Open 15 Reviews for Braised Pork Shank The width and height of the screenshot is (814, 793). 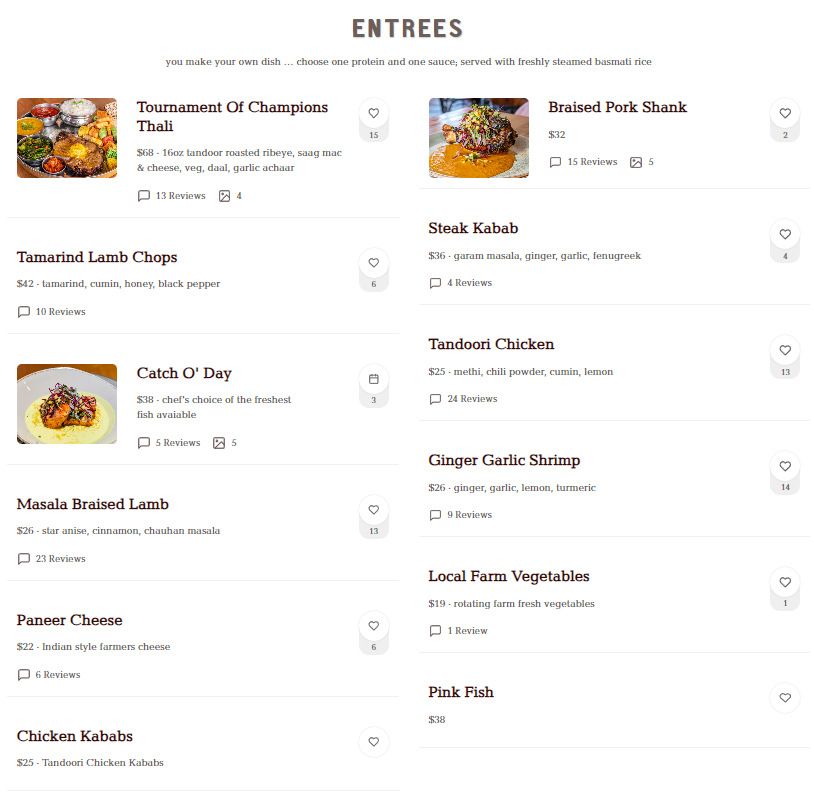pyautogui.click(x=583, y=162)
